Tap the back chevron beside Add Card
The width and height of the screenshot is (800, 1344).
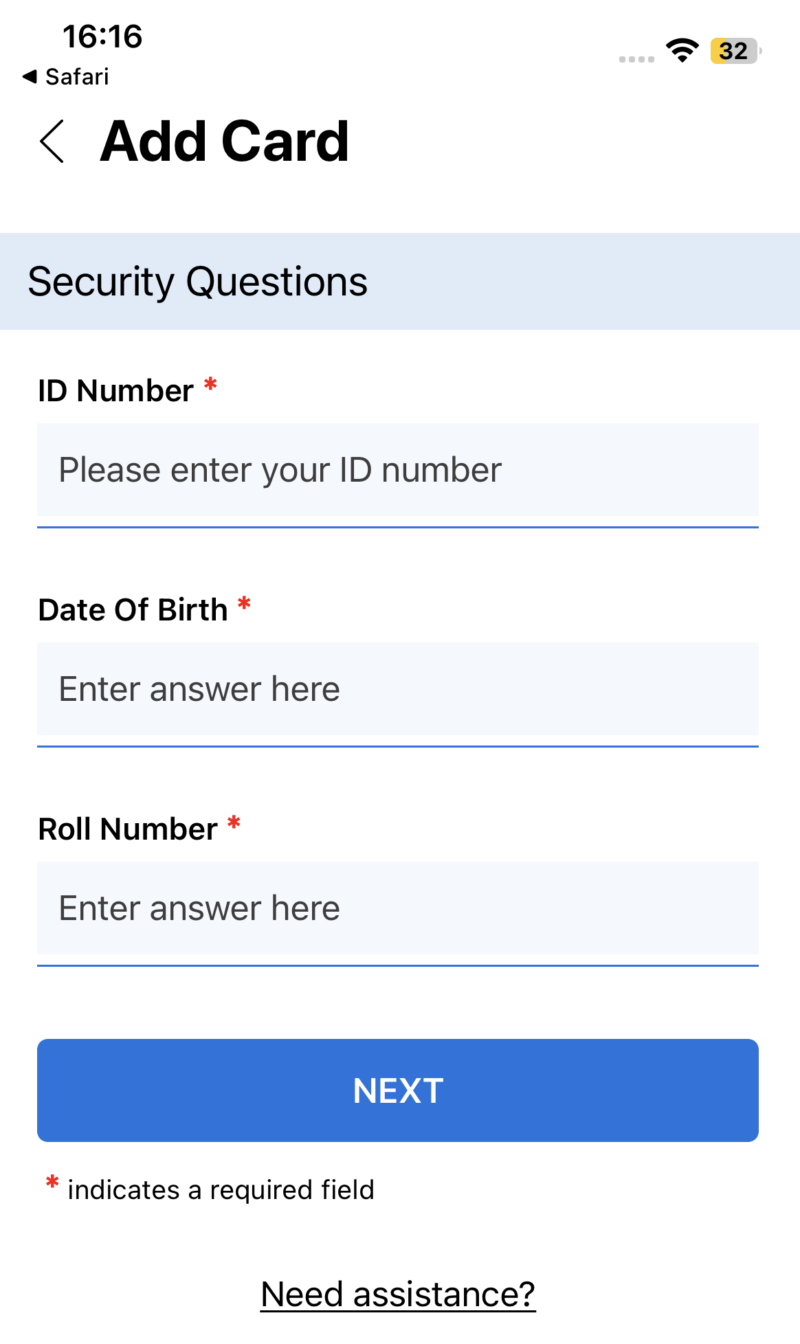click(51, 141)
